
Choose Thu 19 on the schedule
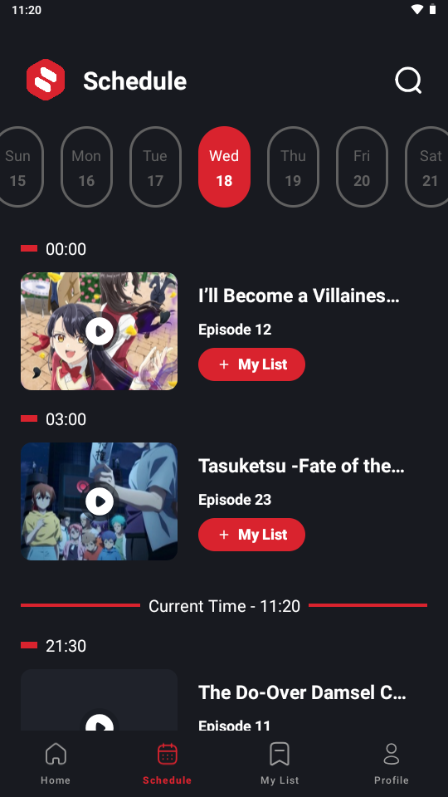click(293, 167)
